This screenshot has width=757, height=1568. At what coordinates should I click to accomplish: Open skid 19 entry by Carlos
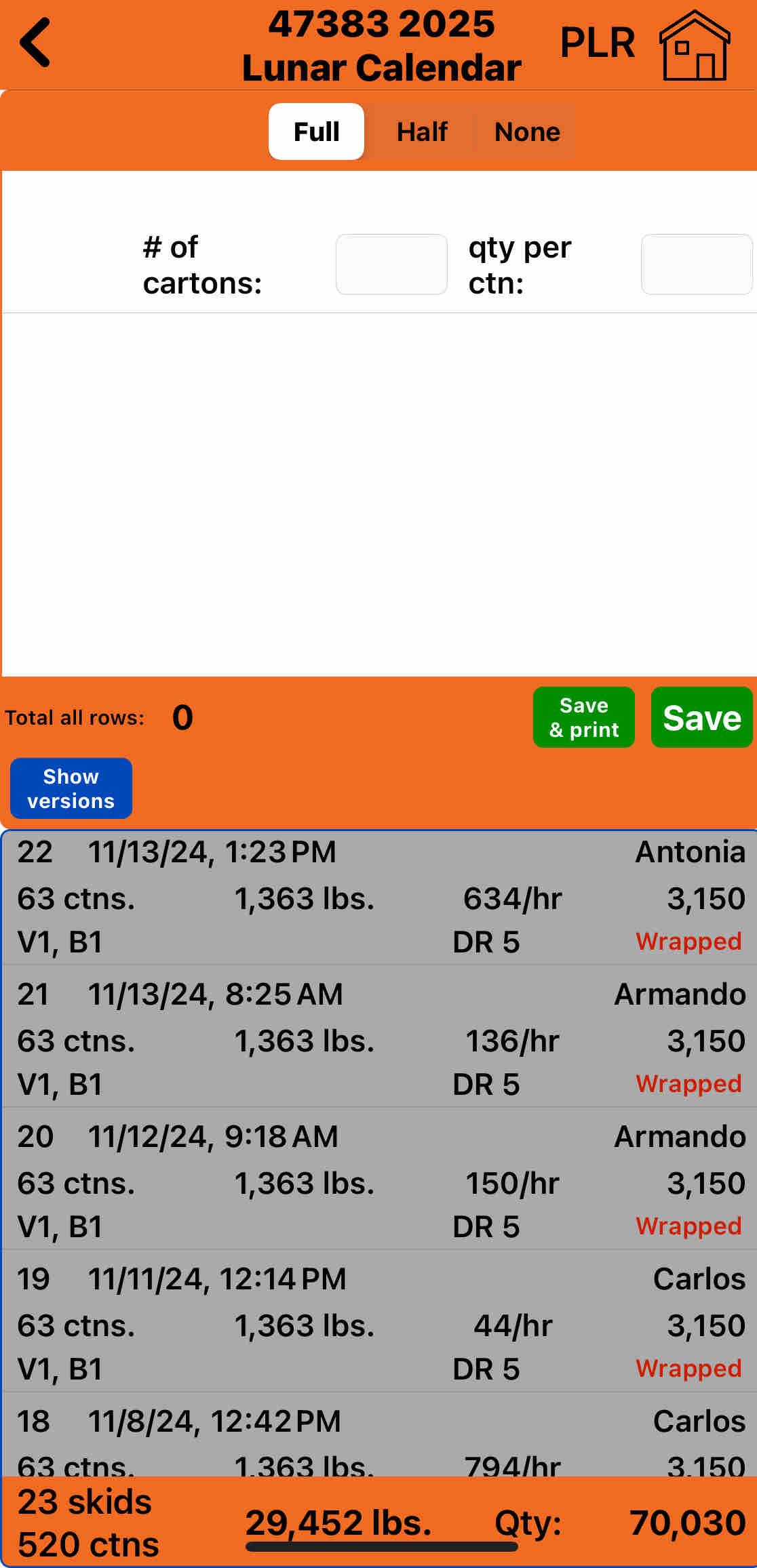[380, 1324]
